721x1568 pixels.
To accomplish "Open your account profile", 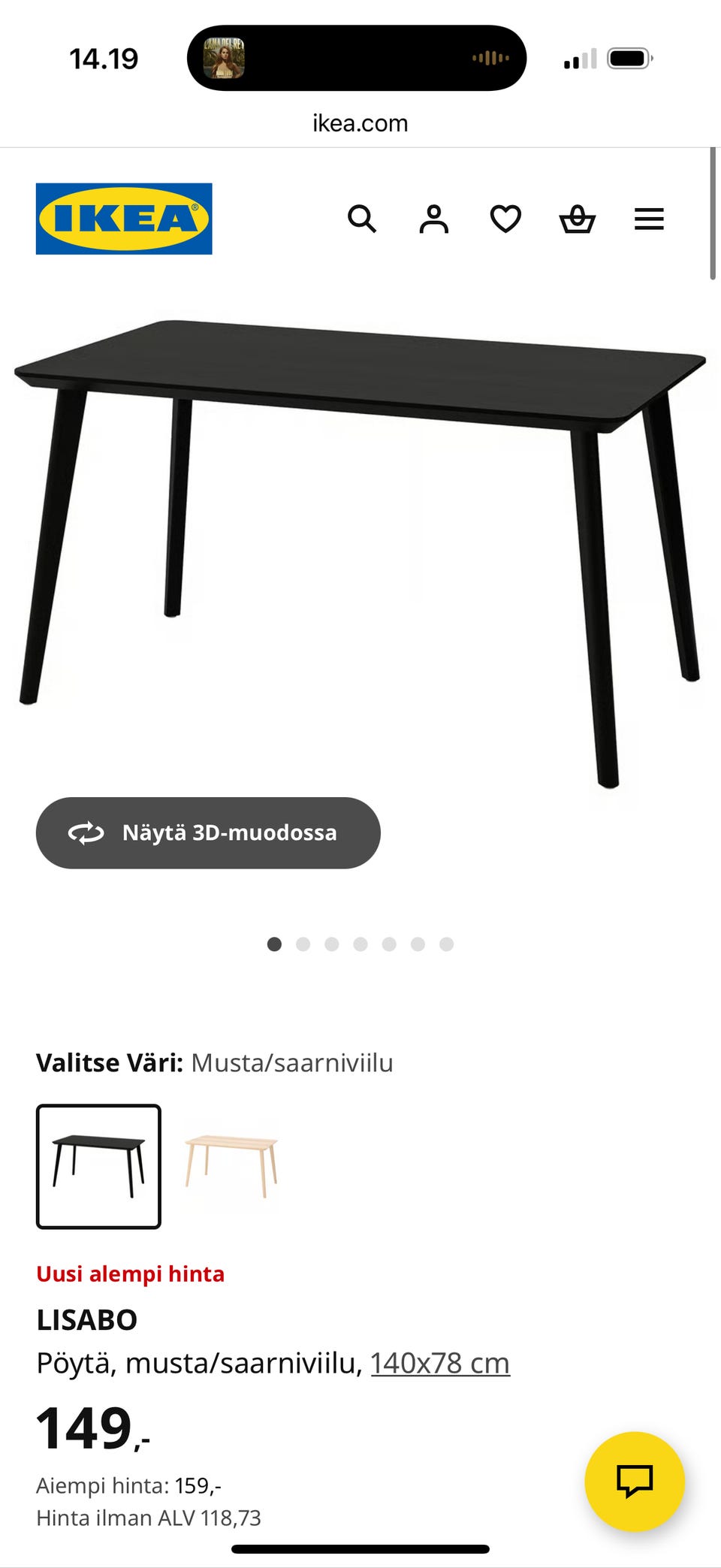I will 433,219.
